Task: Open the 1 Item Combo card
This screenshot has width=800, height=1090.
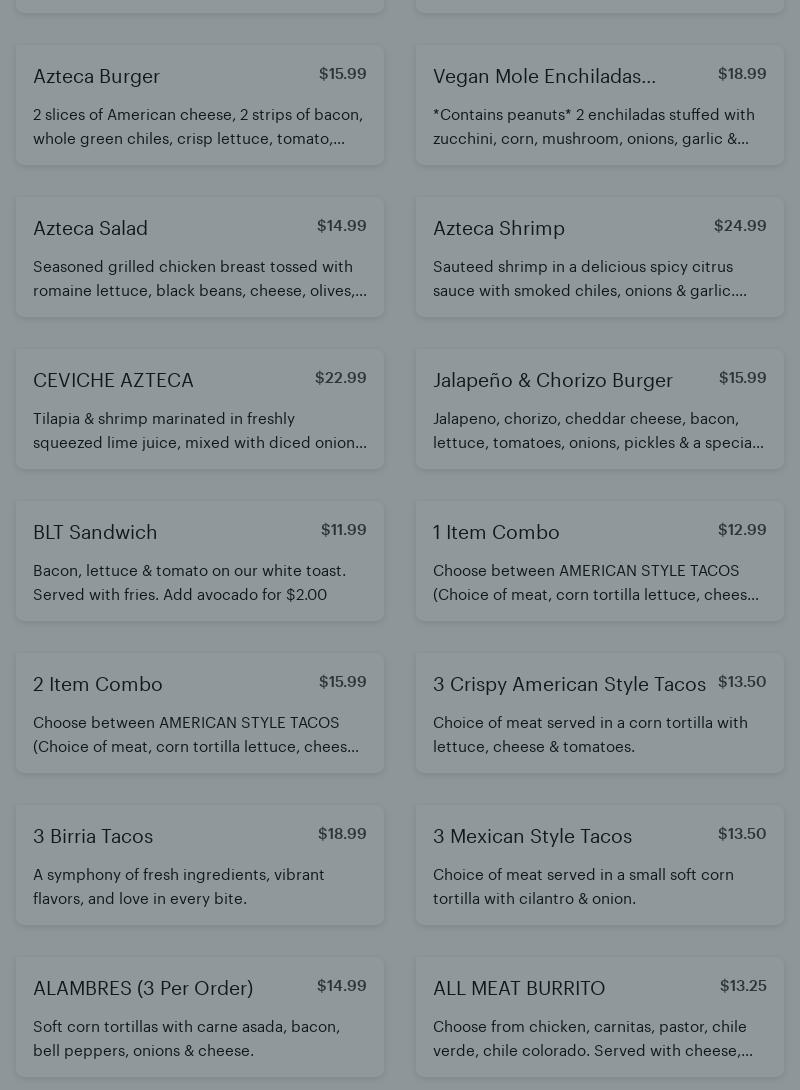Action: (x=600, y=561)
